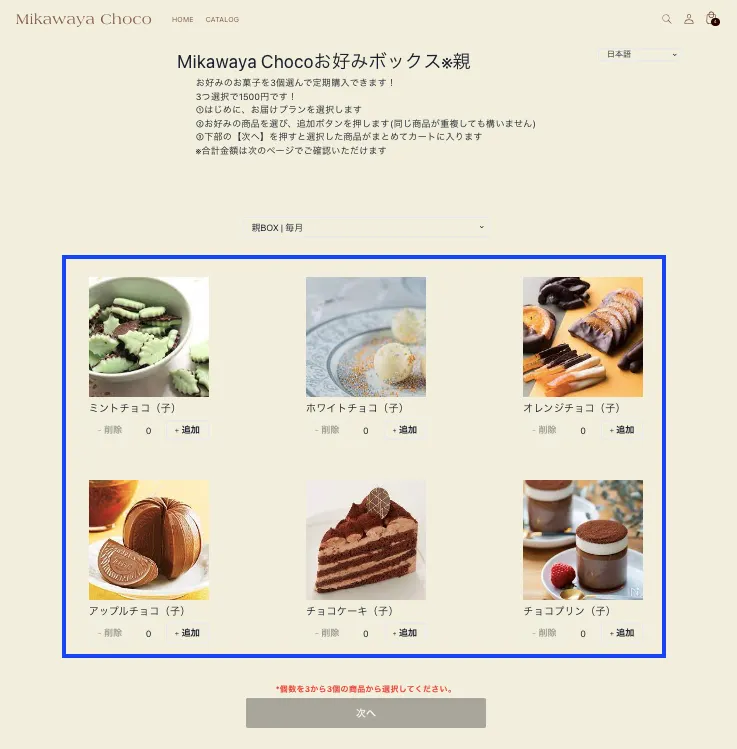The height and width of the screenshot is (749, 737).
Task: View the アップルチョコ product image
Action: coord(149,540)
